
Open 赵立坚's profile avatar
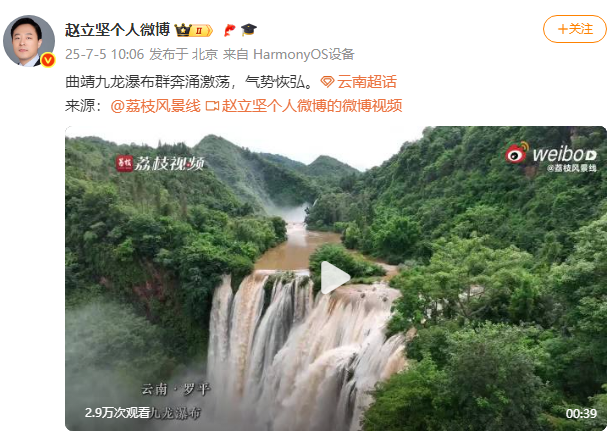point(33,39)
